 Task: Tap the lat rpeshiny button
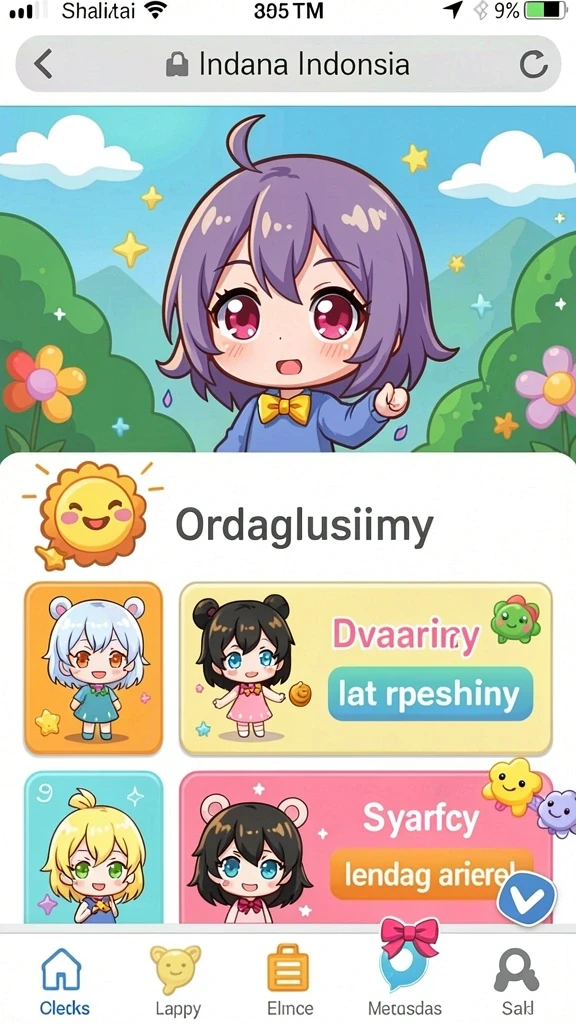(x=430, y=694)
